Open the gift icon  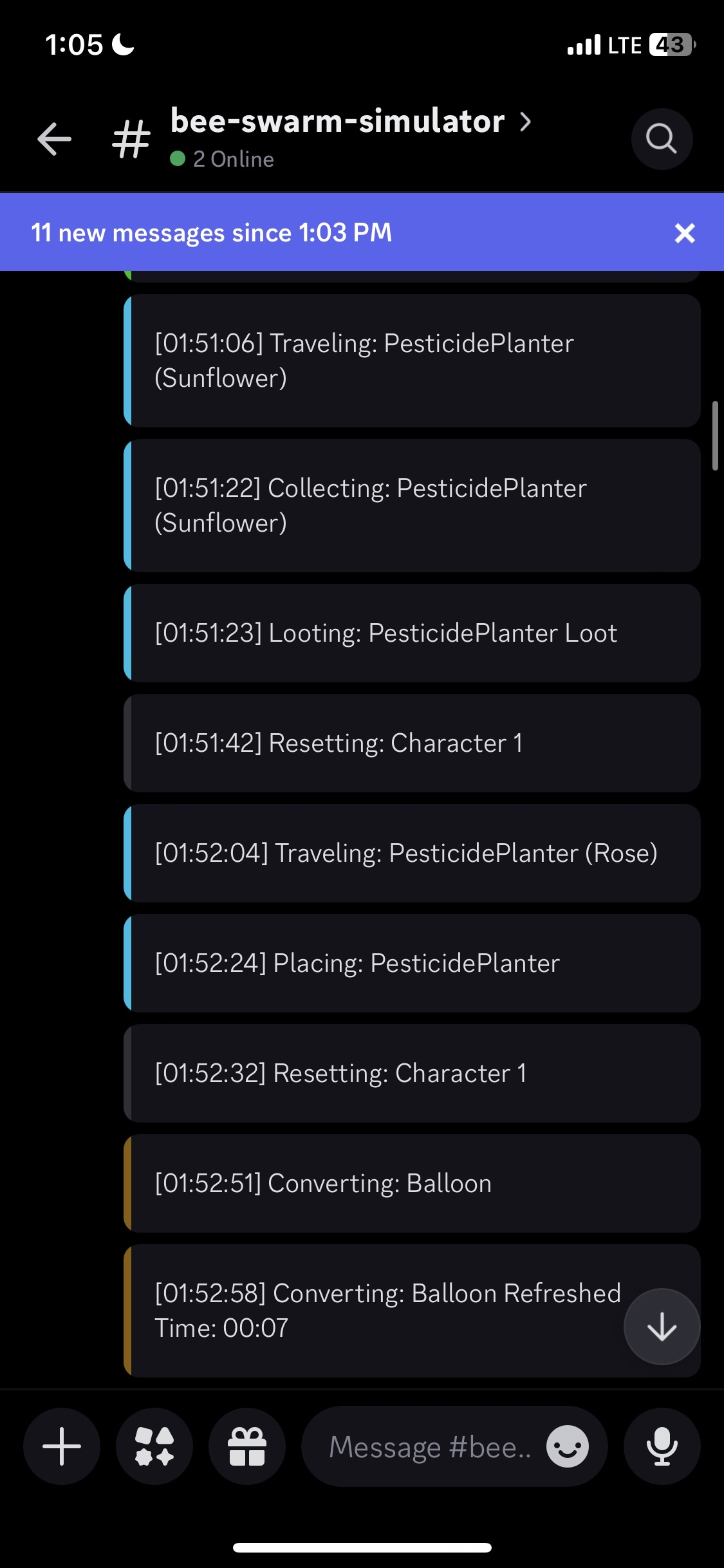(x=247, y=1446)
